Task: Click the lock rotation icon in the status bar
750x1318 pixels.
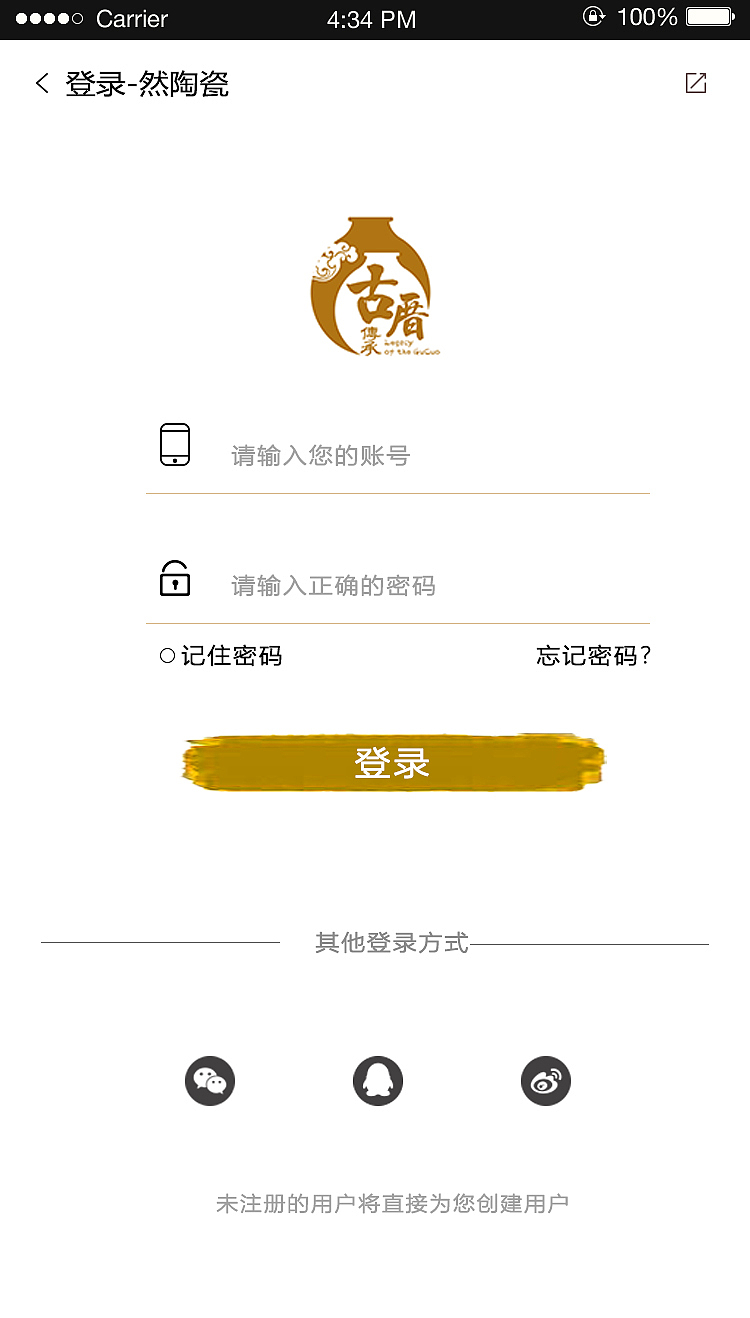Action: 592,17
